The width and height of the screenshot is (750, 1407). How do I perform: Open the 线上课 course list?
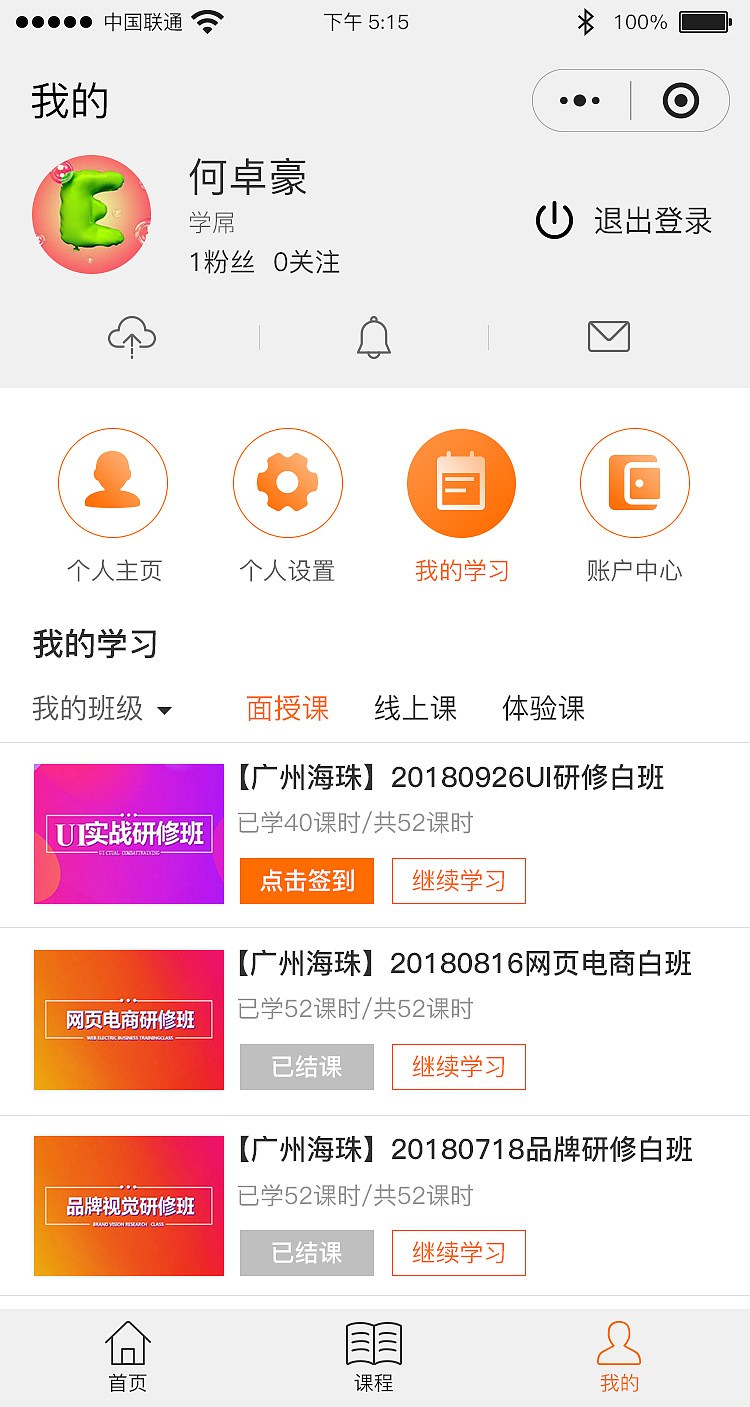point(415,709)
